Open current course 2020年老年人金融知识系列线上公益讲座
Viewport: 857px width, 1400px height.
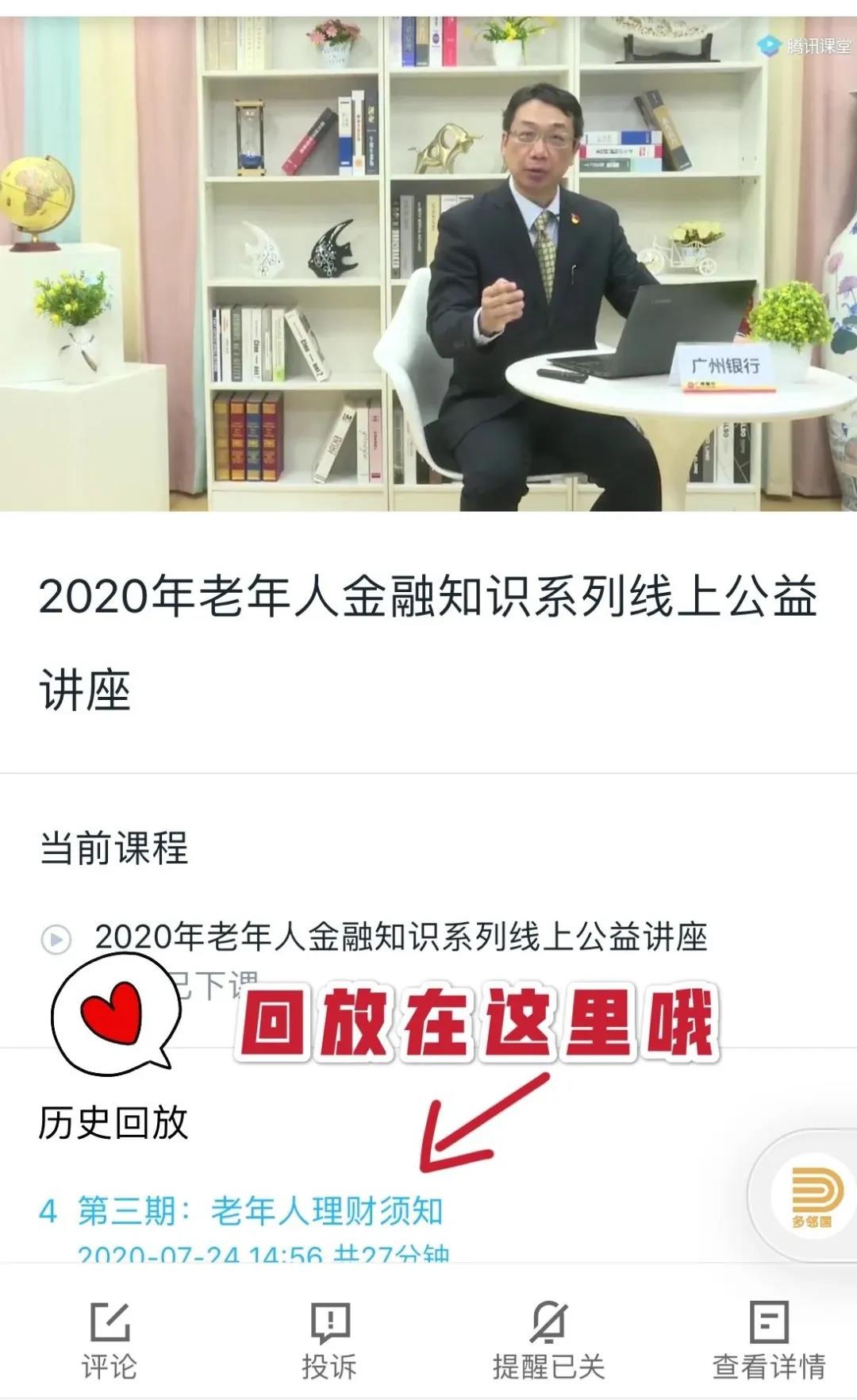(400, 937)
